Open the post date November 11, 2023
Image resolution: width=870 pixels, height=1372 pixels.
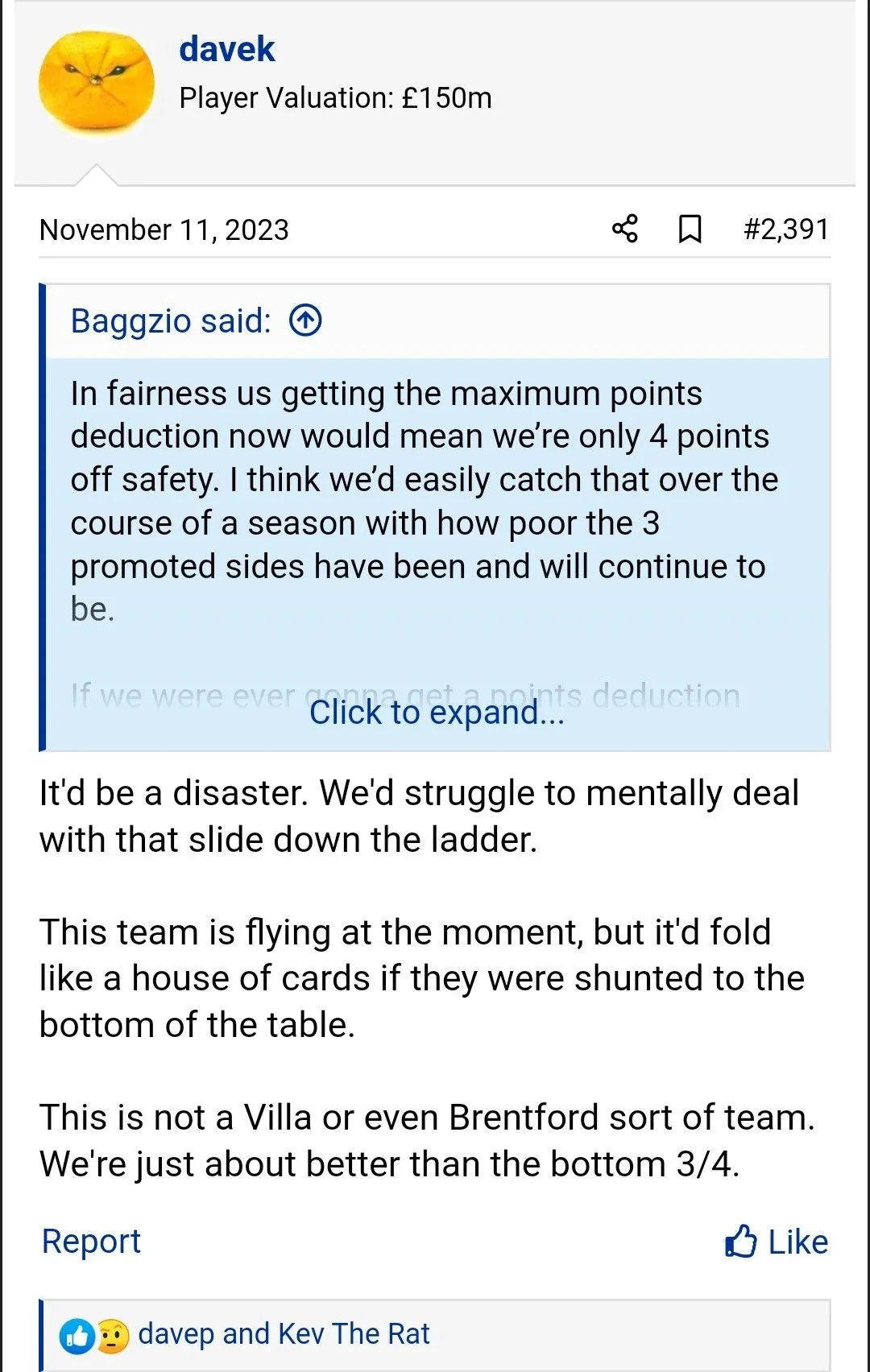point(164,230)
